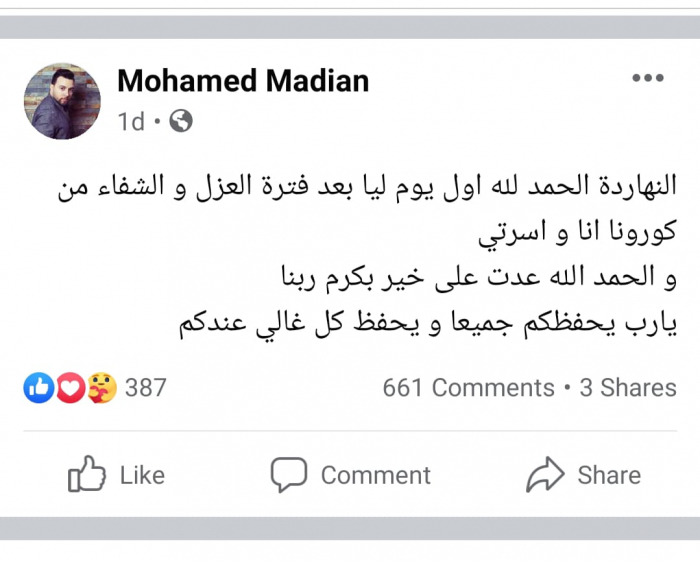Image resolution: width=700 pixels, height=561 pixels.
Task: Open Mohamed Madian's profile picture
Action: (x=62, y=100)
